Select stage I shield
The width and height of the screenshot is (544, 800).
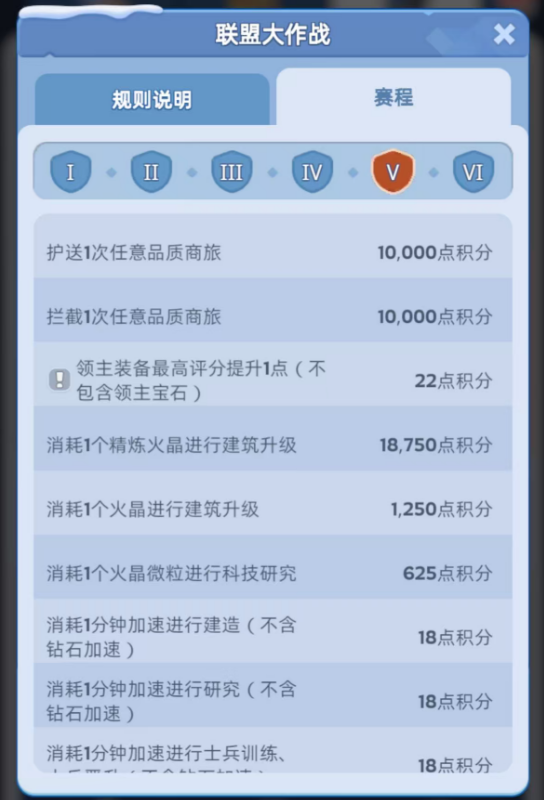point(70,171)
